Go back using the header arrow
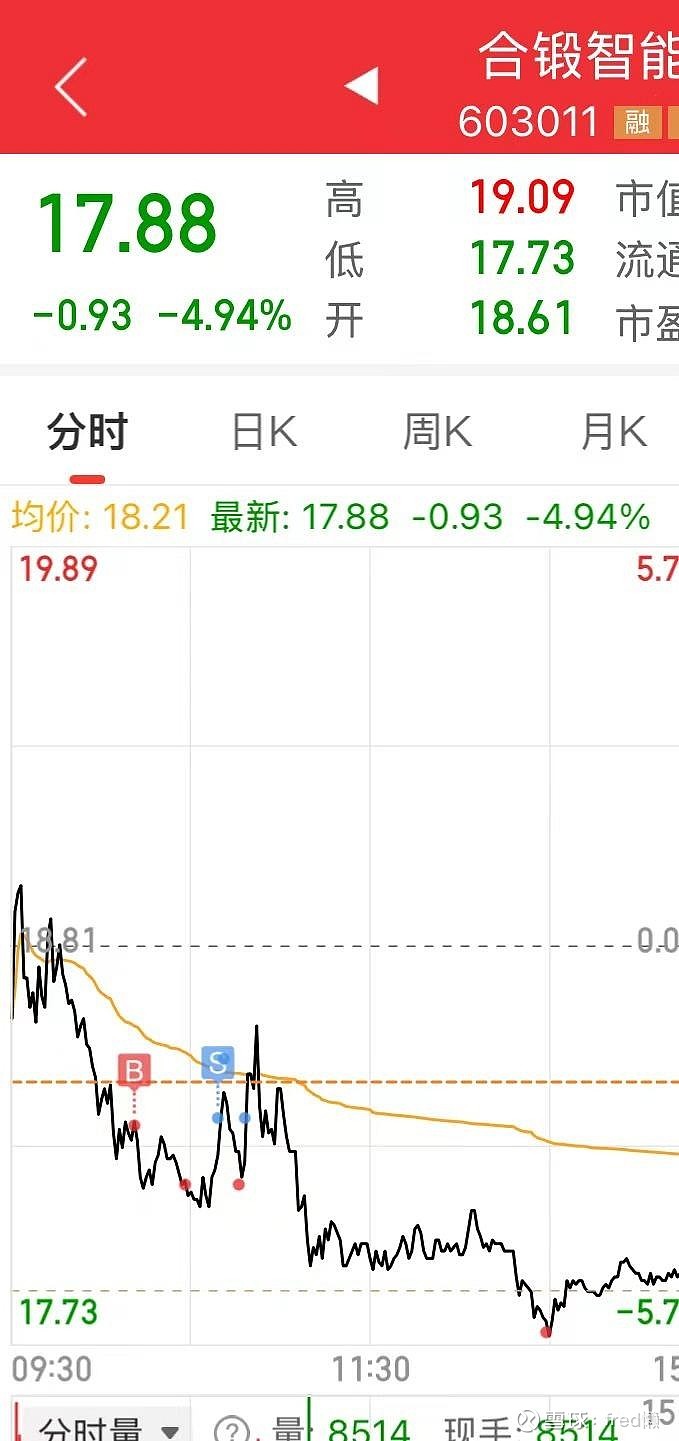679x1441 pixels. (71, 86)
